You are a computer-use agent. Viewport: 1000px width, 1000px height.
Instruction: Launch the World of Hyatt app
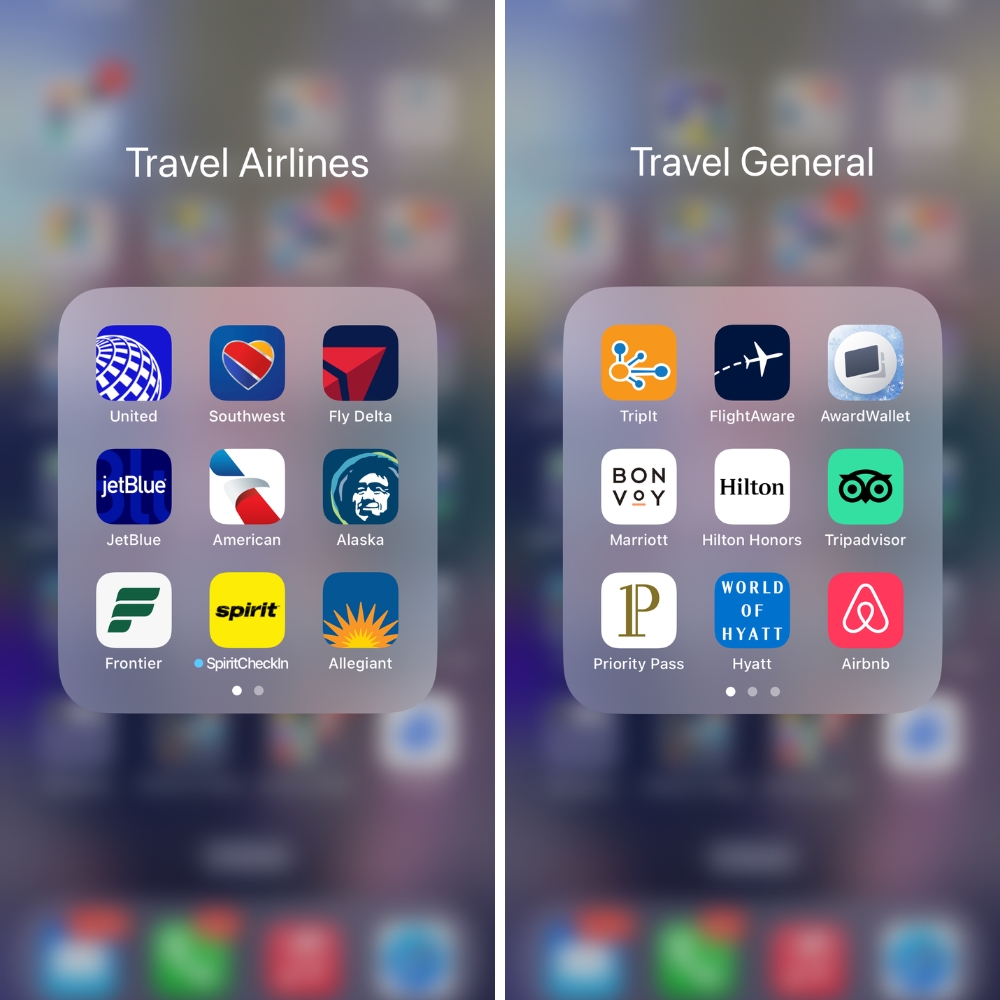752,610
